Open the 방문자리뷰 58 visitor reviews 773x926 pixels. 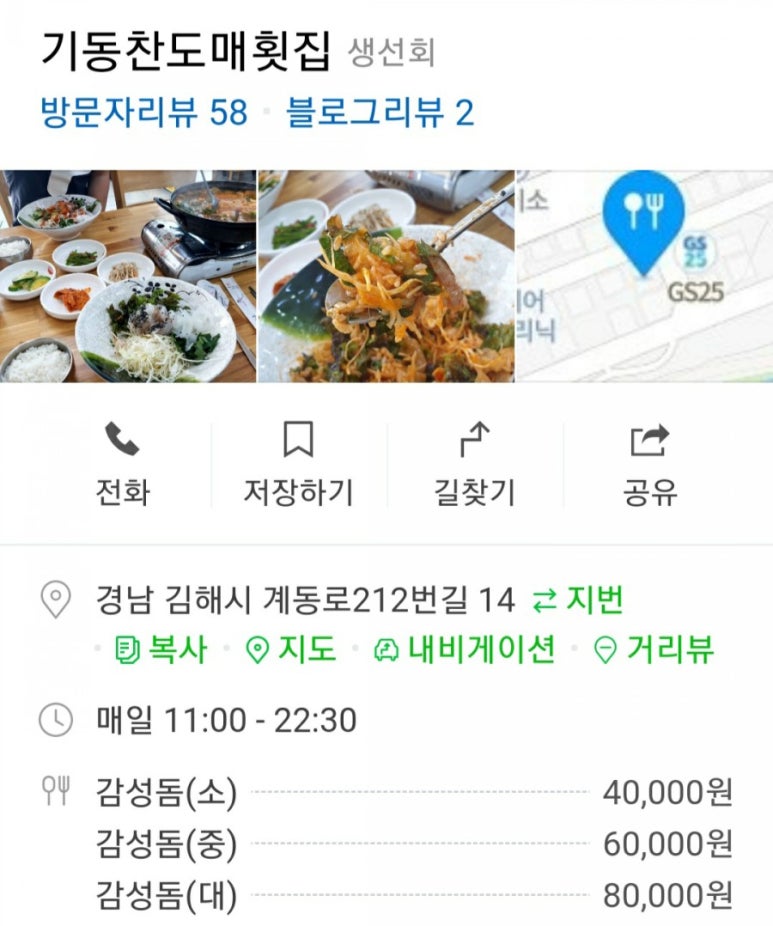(x=143, y=112)
